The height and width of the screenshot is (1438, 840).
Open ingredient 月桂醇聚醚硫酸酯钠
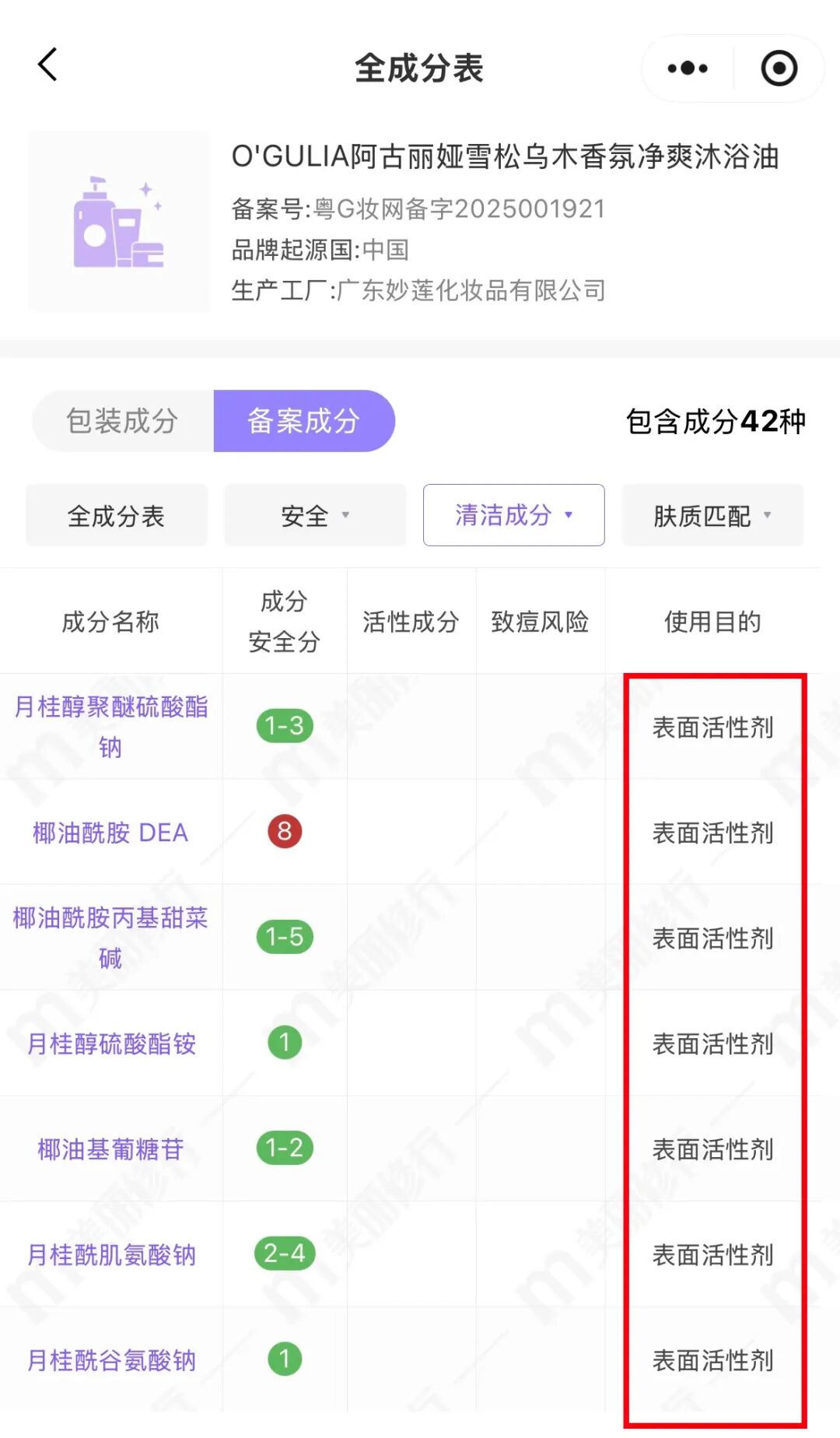point(110,726)
